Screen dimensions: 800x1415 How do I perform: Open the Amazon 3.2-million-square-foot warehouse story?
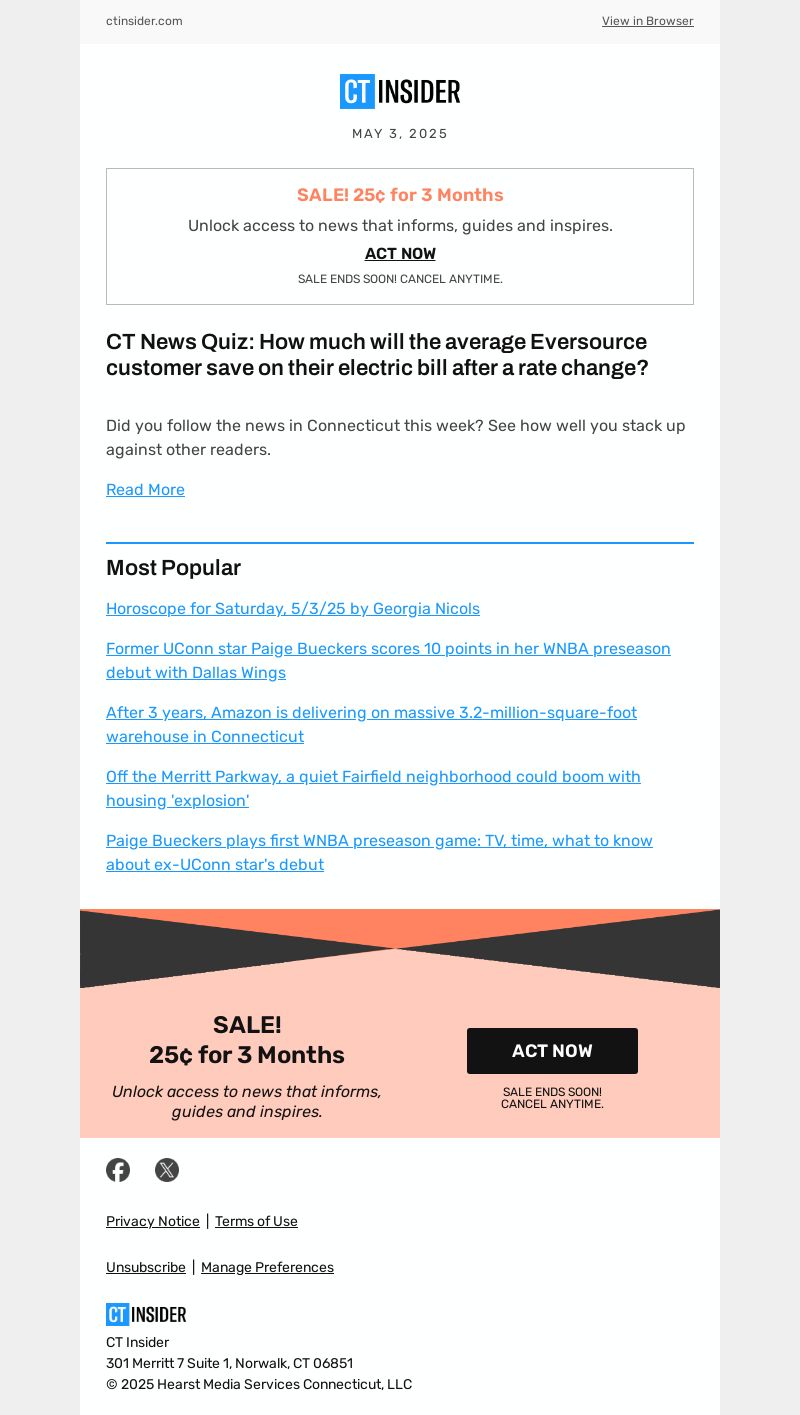click(x=371, y=724)
